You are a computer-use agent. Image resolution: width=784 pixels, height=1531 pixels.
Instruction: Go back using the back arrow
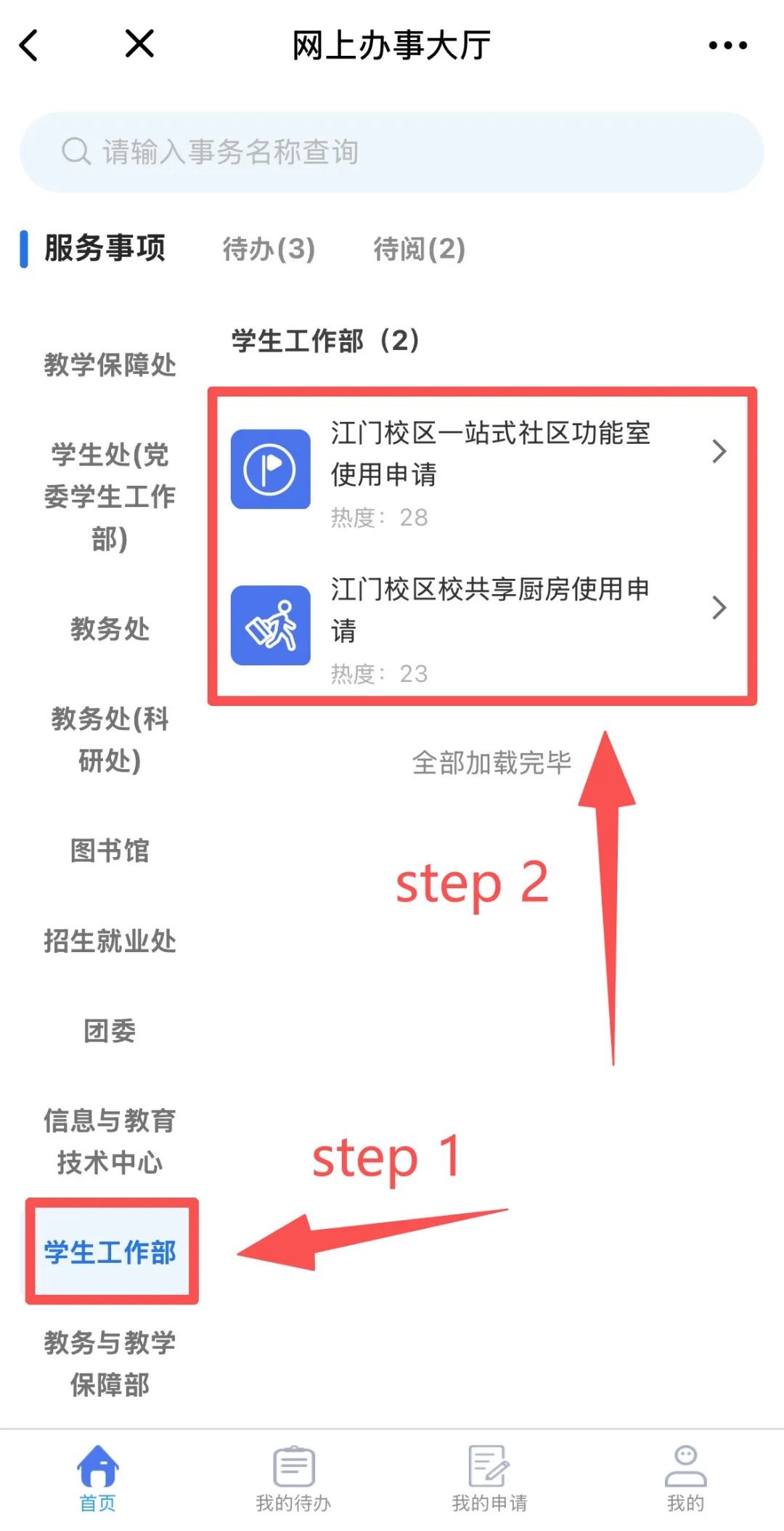click(29, 45)
